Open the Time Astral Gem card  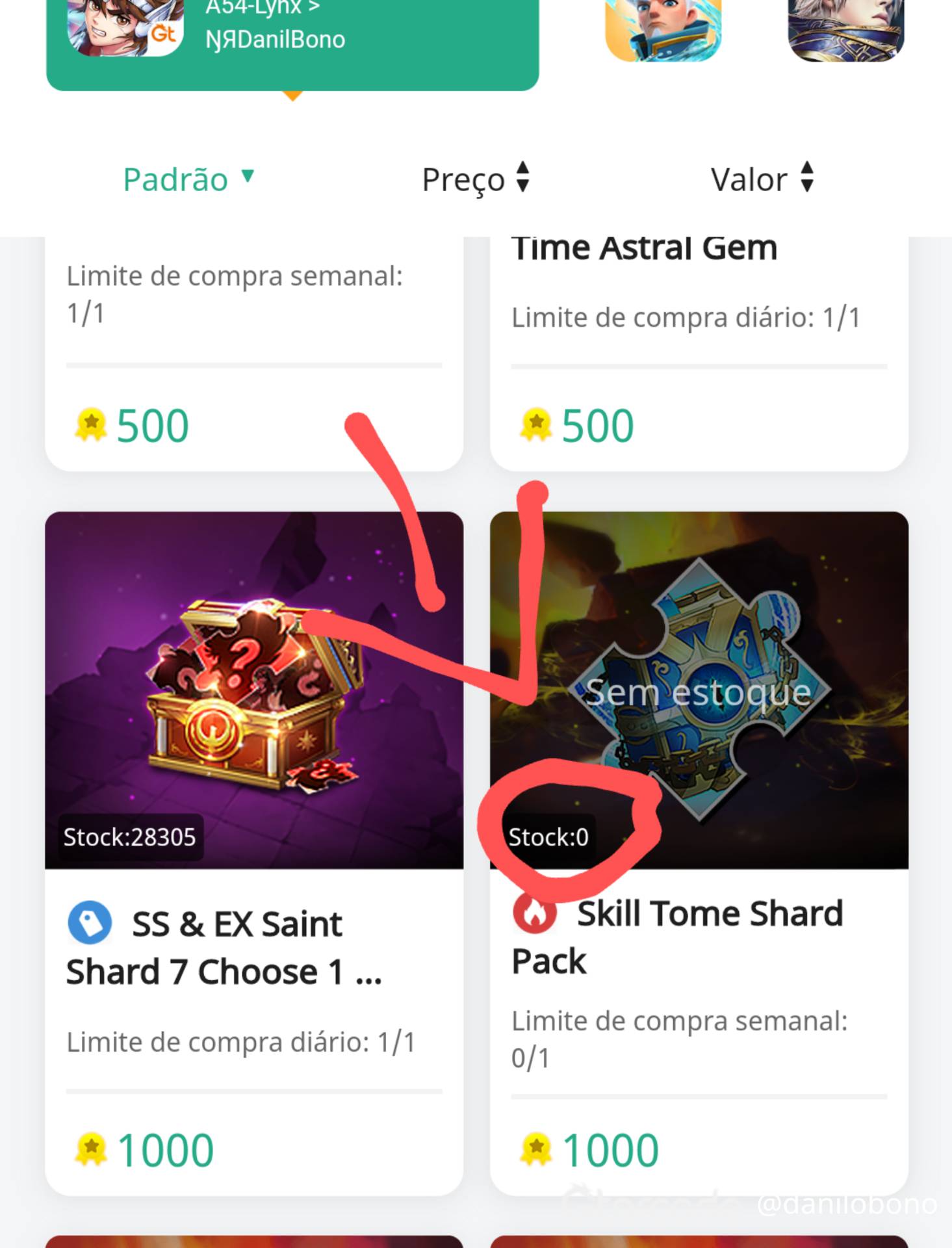tap(699, 351)
